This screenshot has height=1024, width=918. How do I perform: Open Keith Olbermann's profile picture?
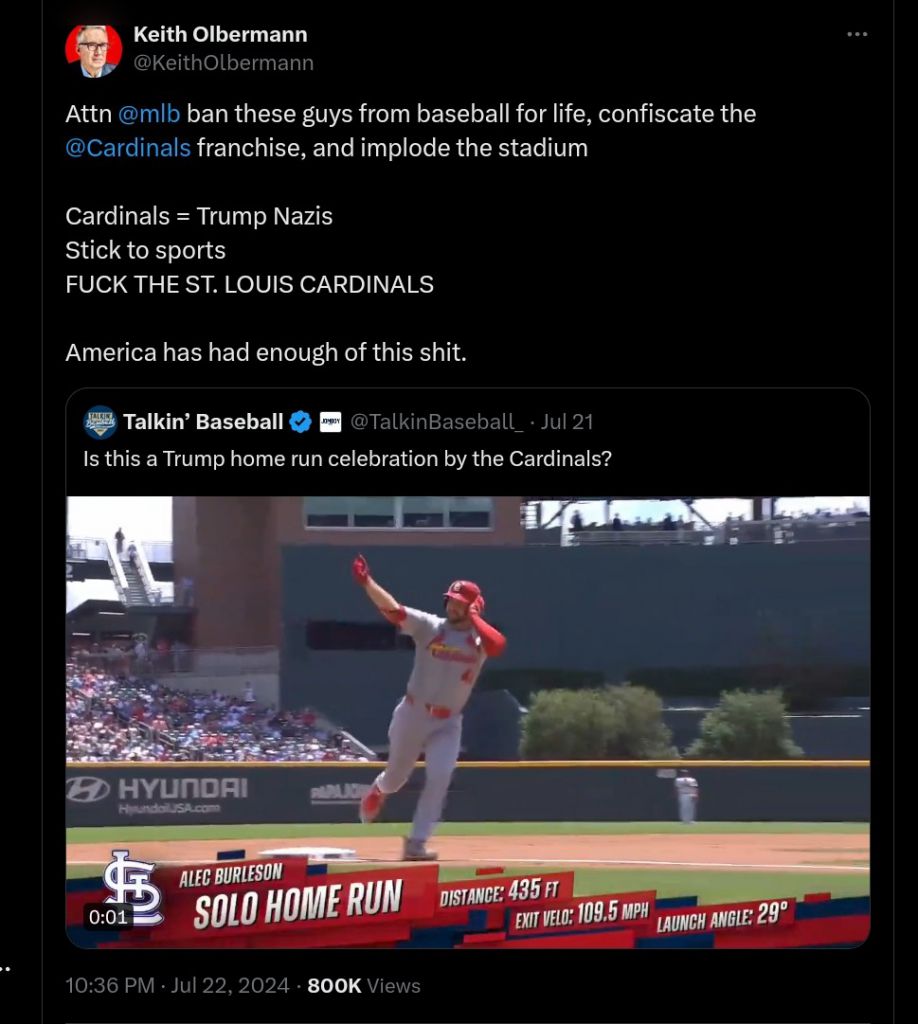point(94,50)
